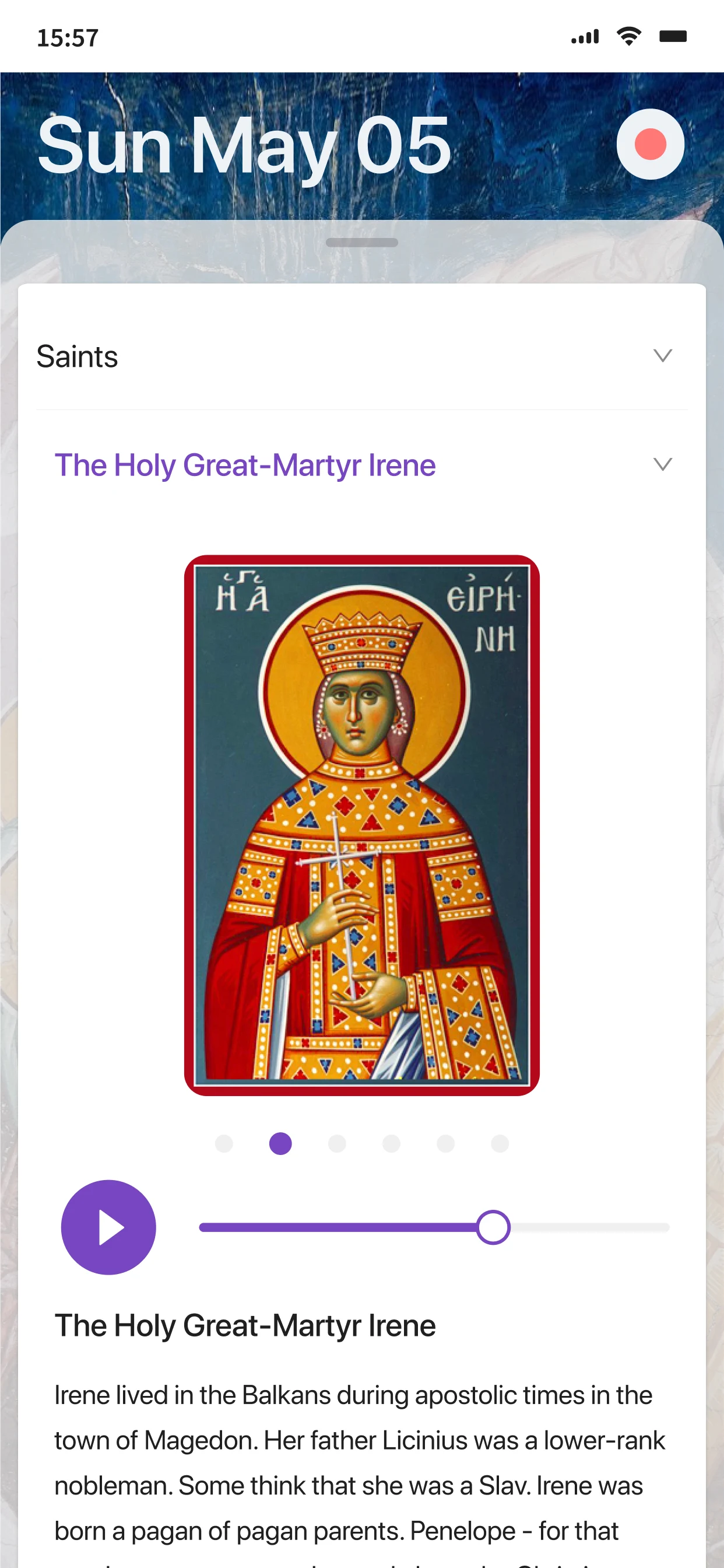Collapse The Holy Great-Martyr Irene entry
724x1568 pixels.
pos(662,464)
